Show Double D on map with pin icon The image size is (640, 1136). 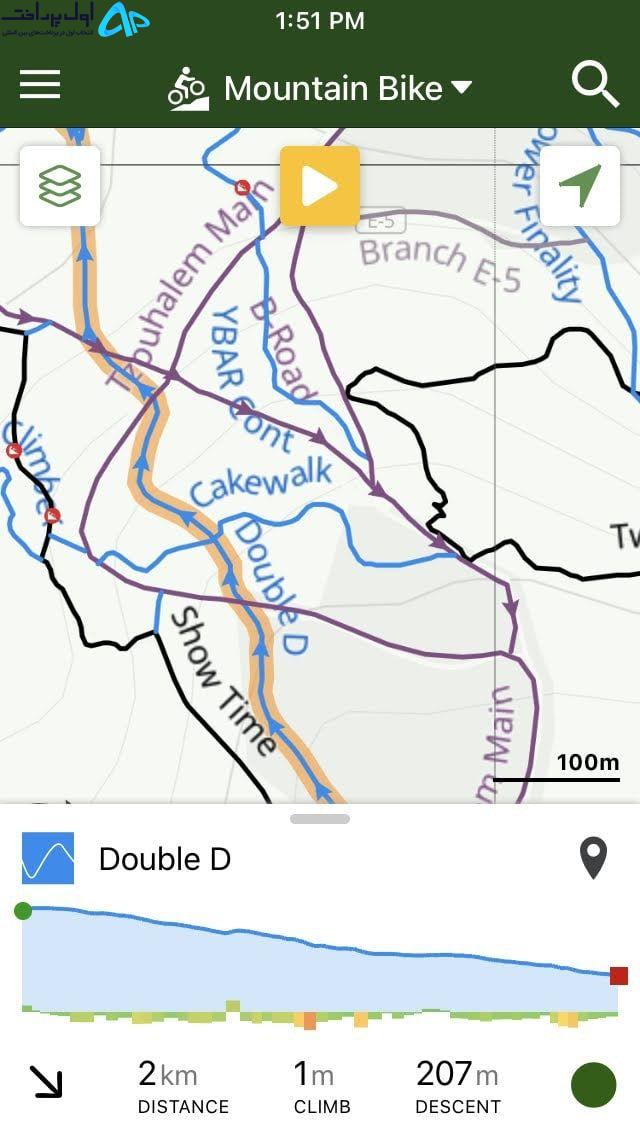pos(593,858)
